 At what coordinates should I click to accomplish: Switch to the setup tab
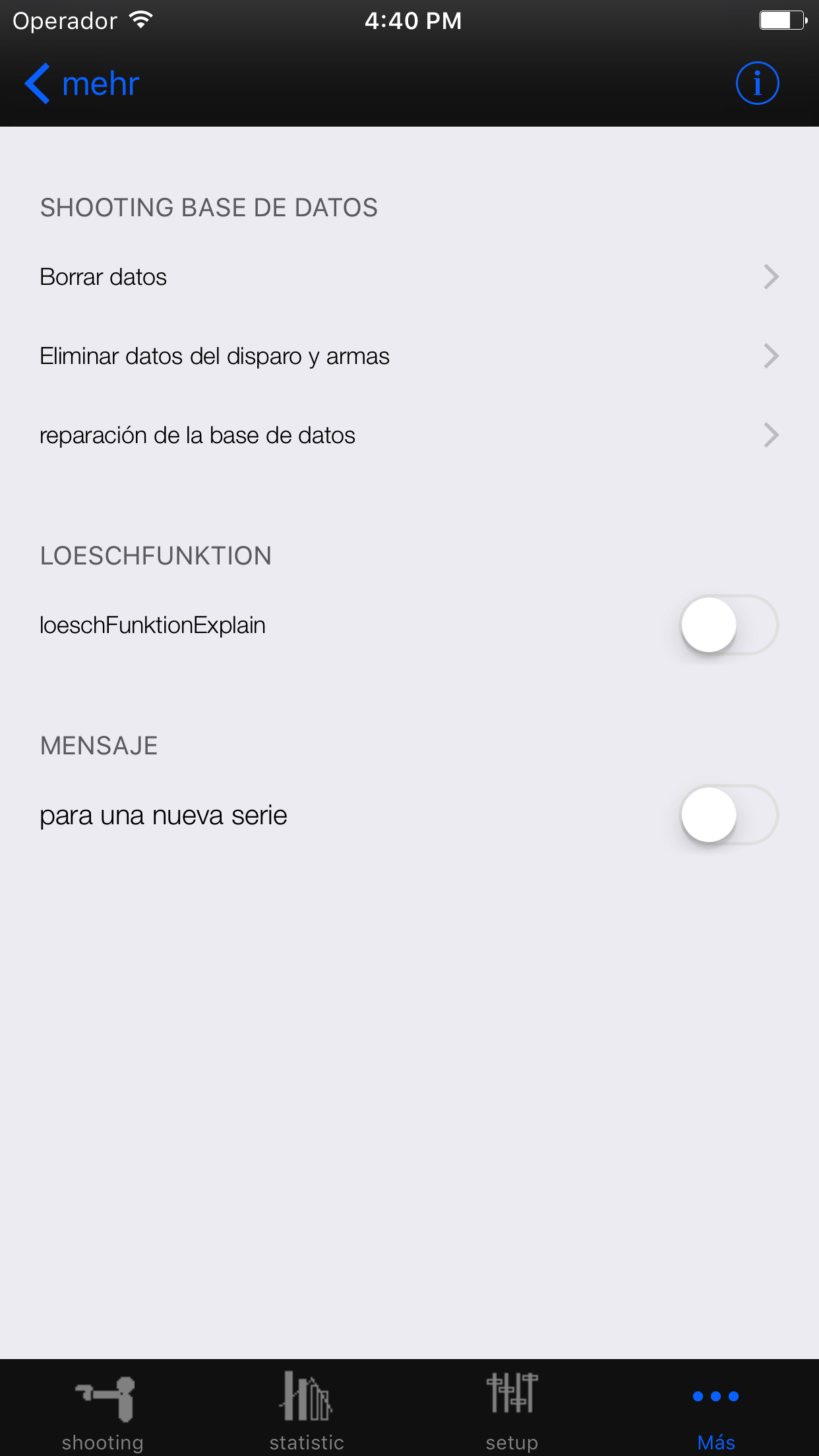[x=512, y=1408]
